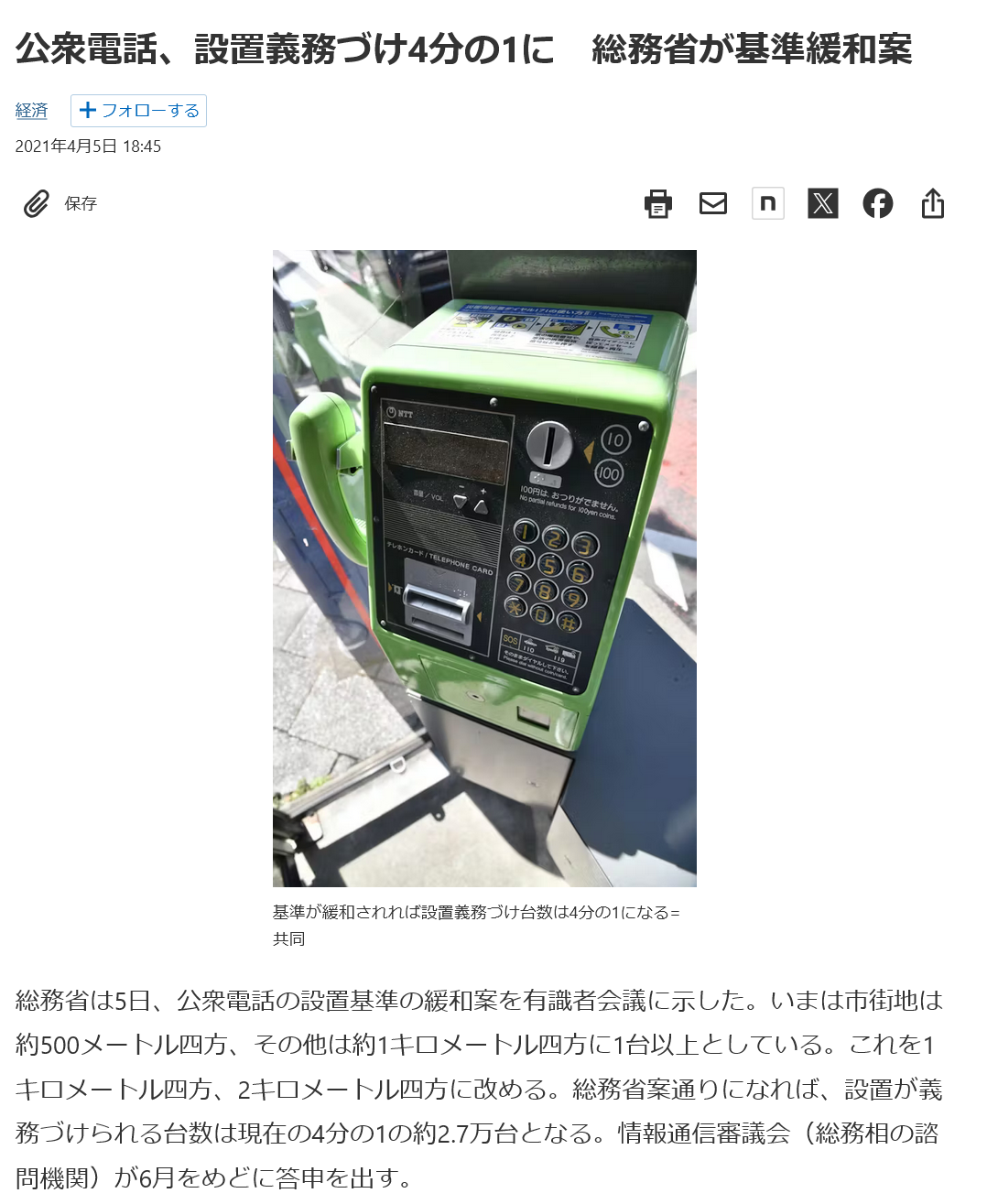Screen dimensions: 998x1204
Task: Share the article on Facebook
Action: click(x=877, y=203)
